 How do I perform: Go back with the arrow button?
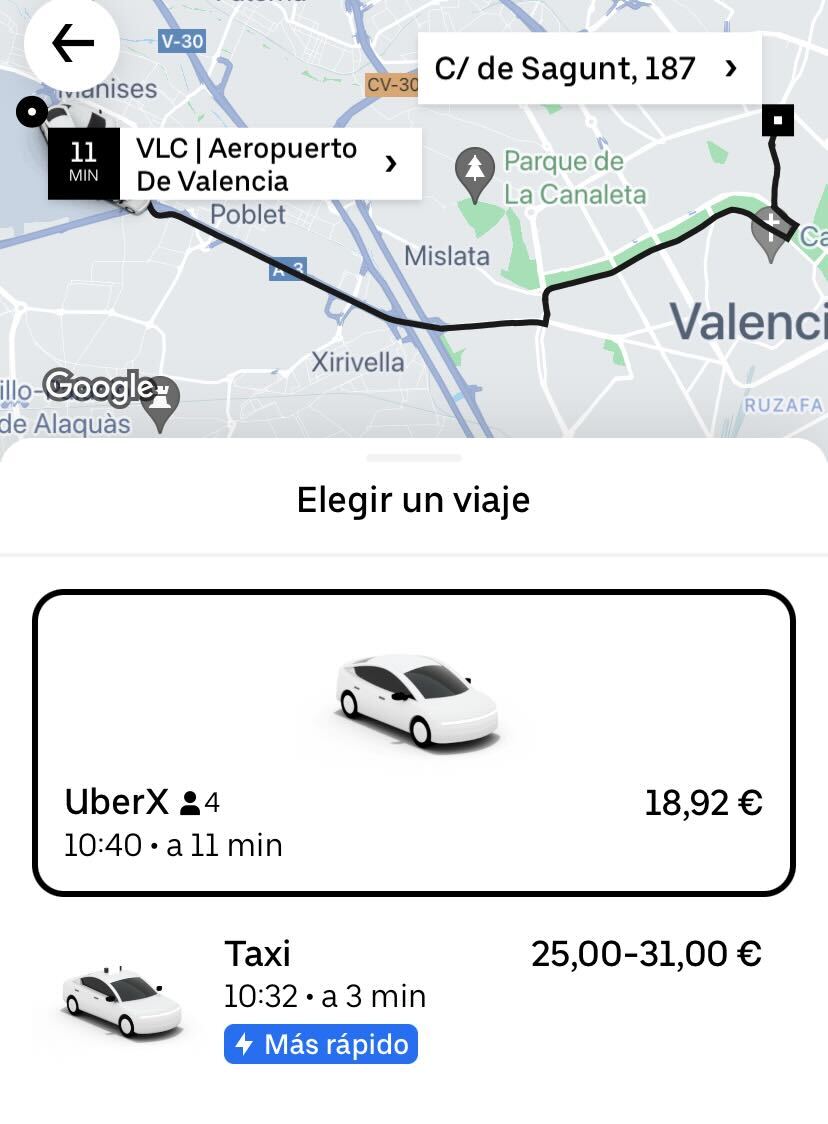tap(72, 43)
